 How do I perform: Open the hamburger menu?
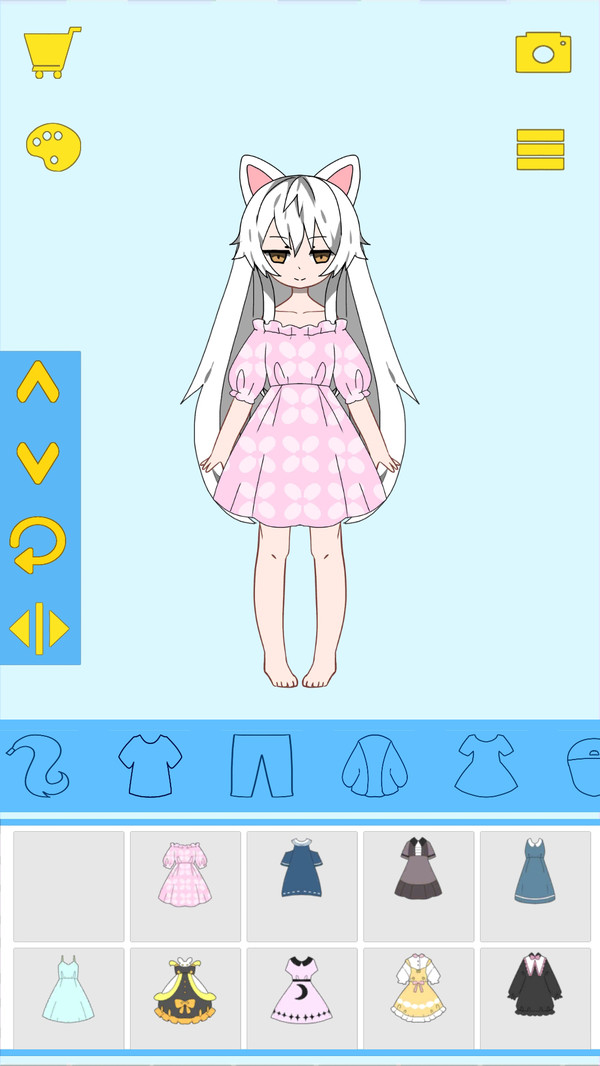click(540, 150)
